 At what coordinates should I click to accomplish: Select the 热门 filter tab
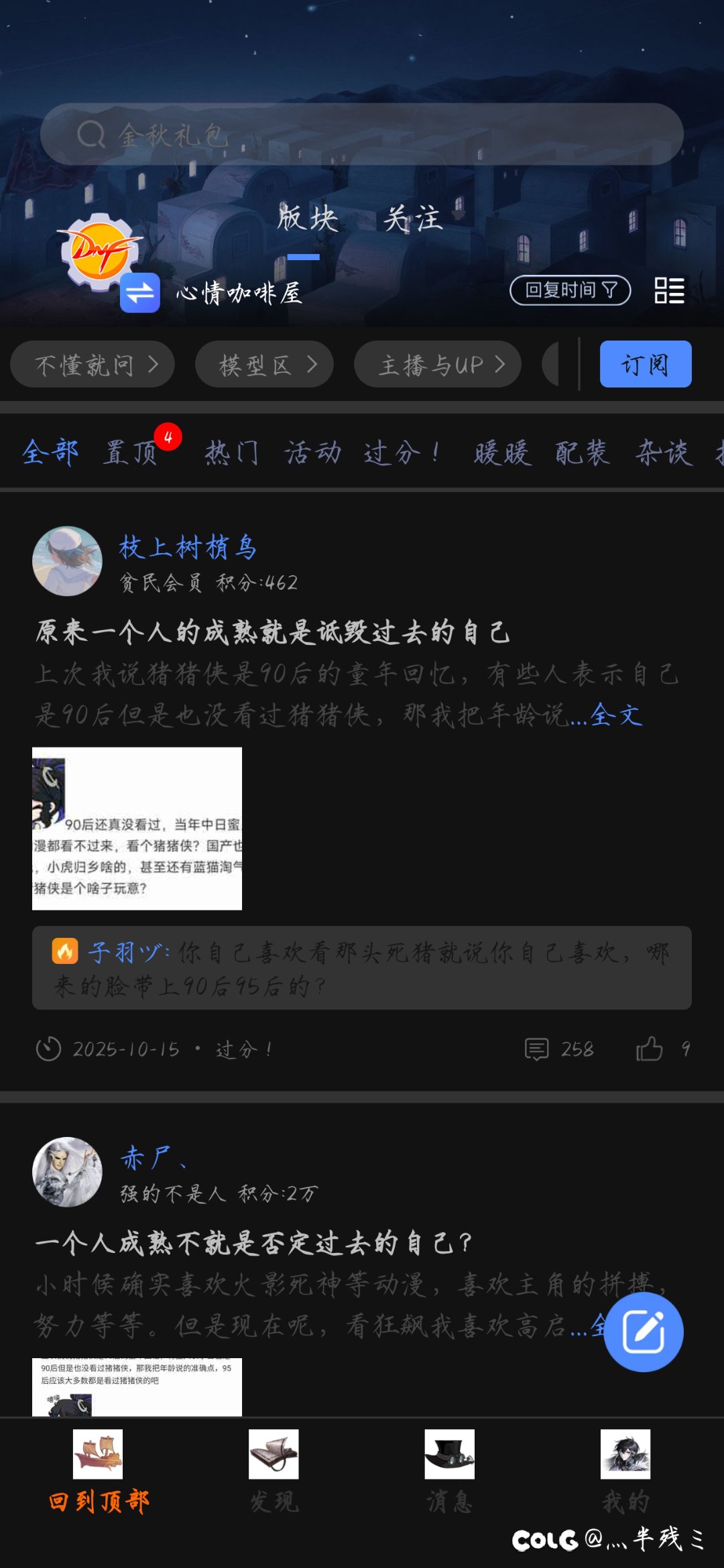233,452
